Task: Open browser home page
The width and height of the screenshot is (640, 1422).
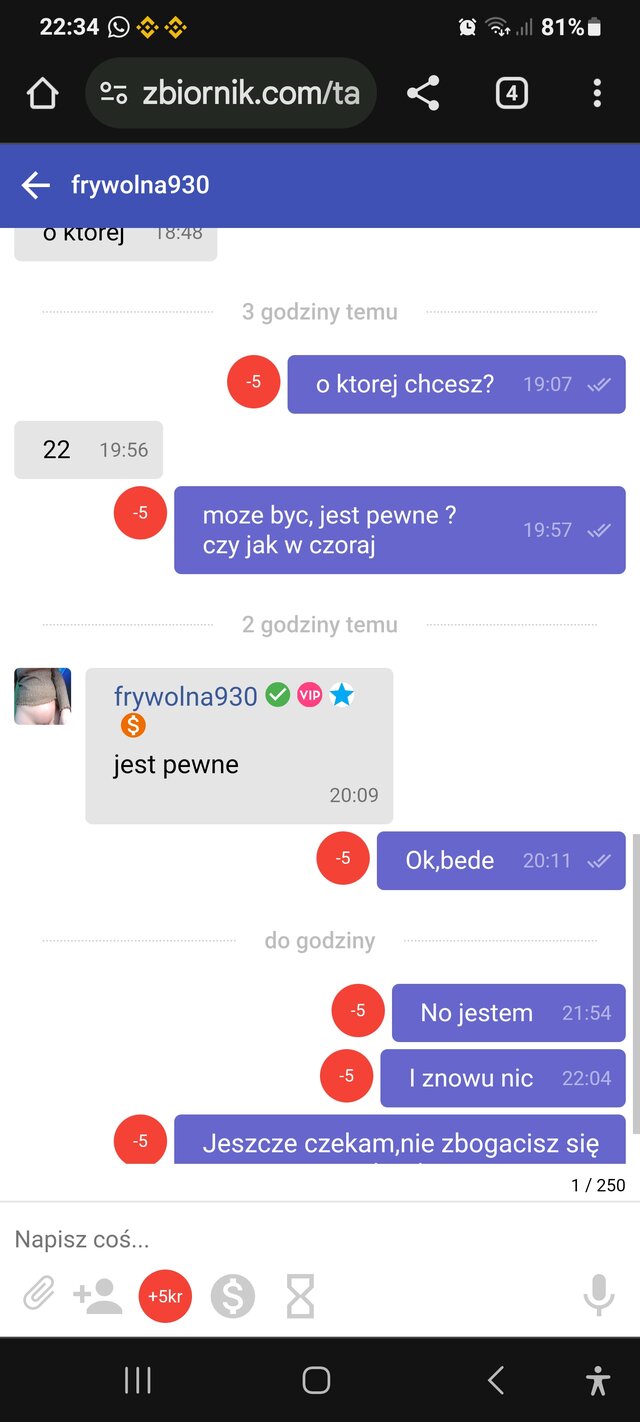Action: (42, 94)
